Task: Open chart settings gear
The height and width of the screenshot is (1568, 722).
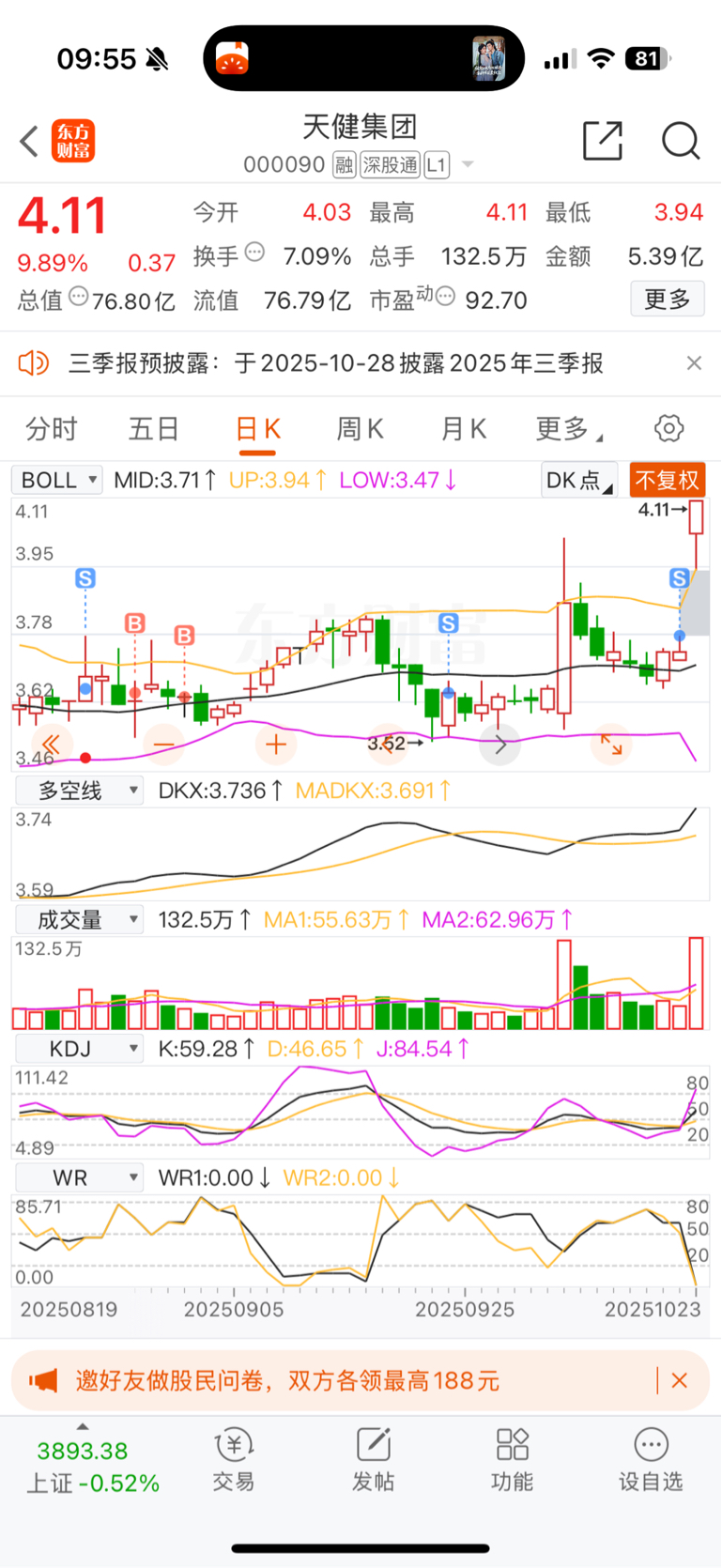Action: click(668, 429)
